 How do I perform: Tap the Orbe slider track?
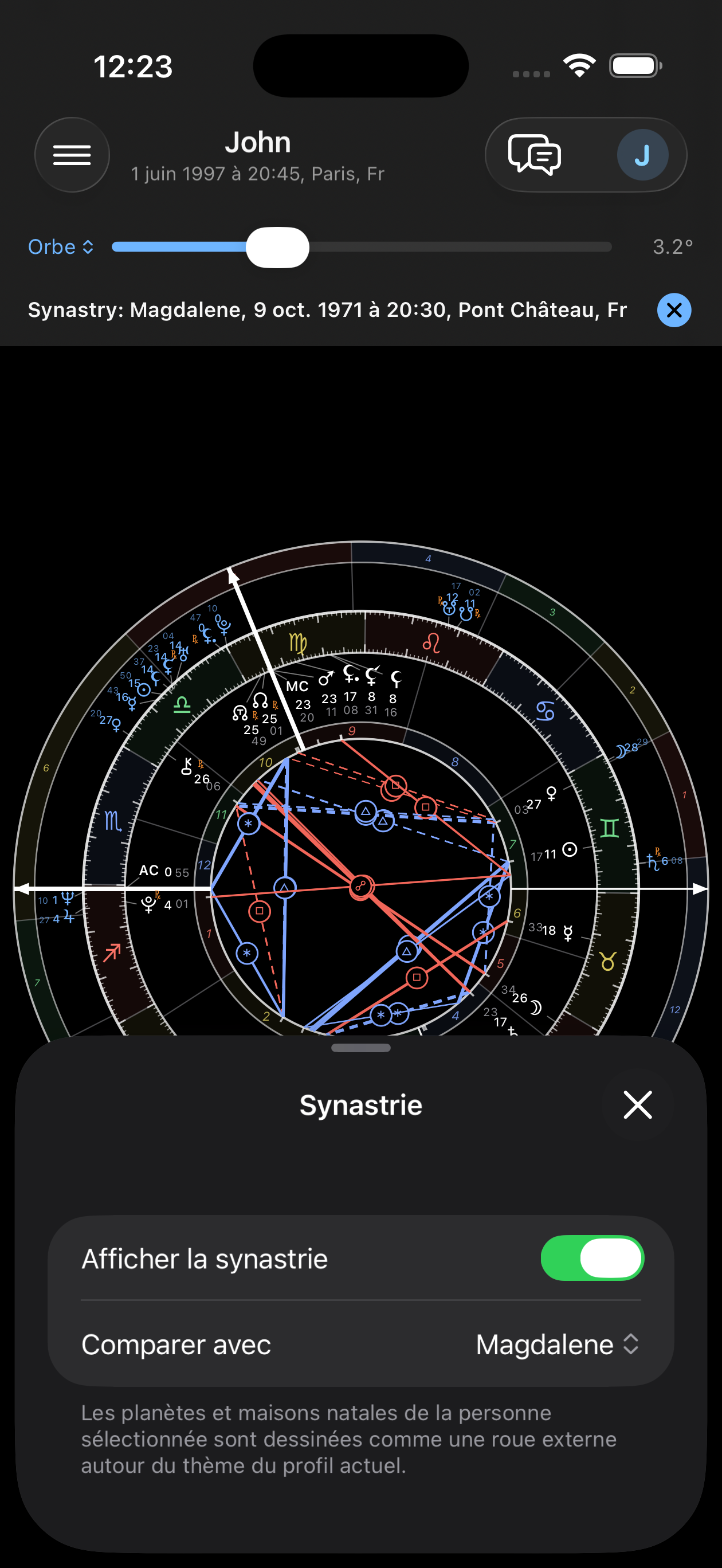pyautogui.click(x=362, y=246)
